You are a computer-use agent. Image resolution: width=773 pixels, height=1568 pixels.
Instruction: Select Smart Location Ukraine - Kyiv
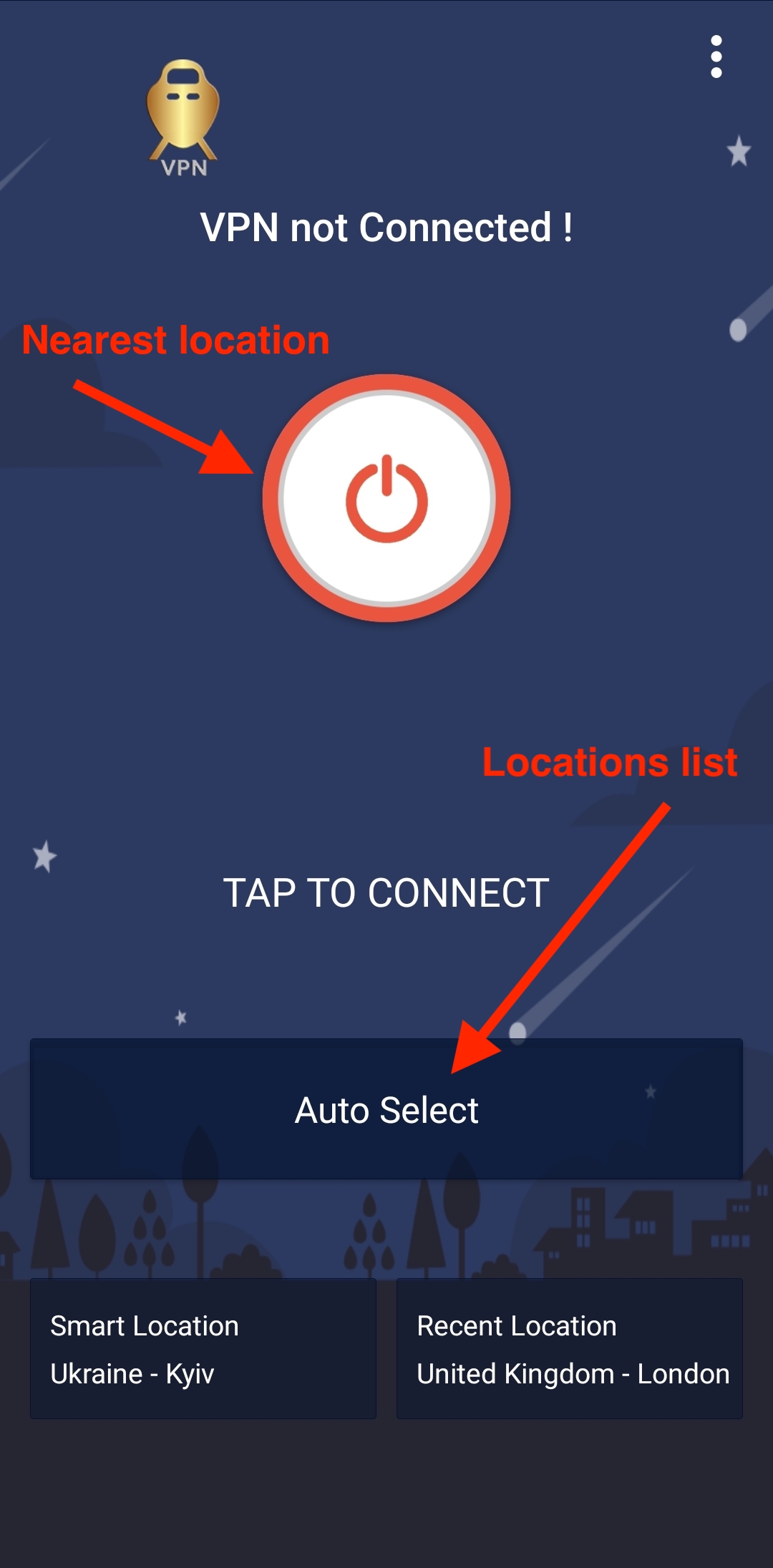[x=203, y=1349]
